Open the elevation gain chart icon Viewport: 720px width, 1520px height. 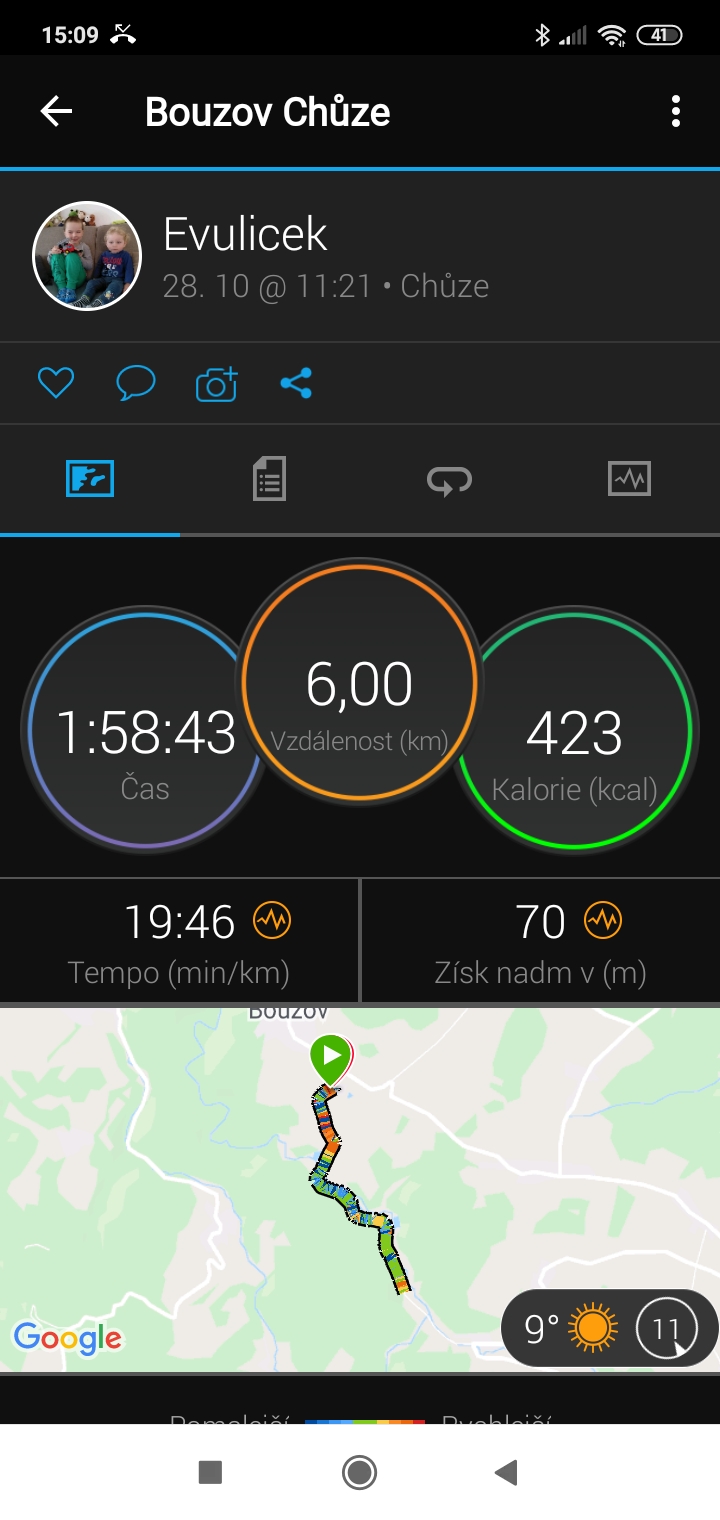click(603, 920)
